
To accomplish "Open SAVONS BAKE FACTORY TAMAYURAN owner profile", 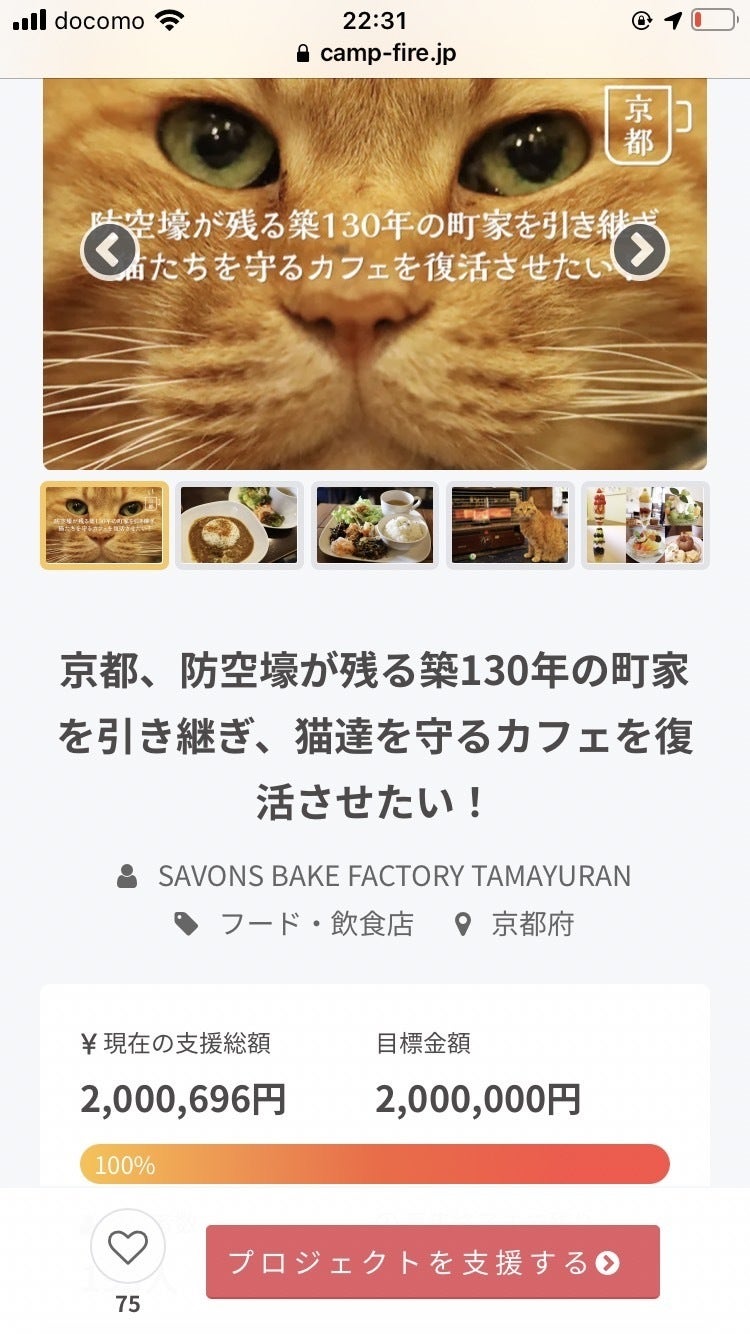I will 393,876.
